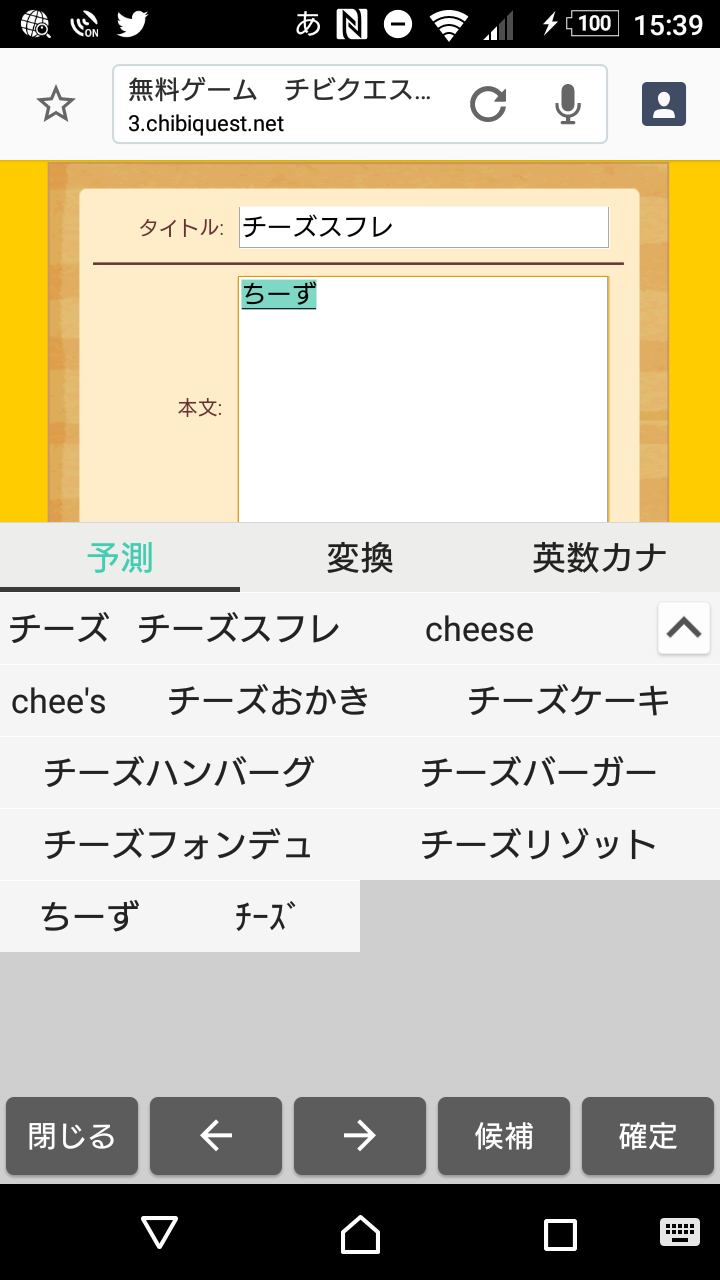Bookmark this page with the star icon
Image resolution: width=720 pixels, height=1280 pixels.
click(x=56, y=104)
